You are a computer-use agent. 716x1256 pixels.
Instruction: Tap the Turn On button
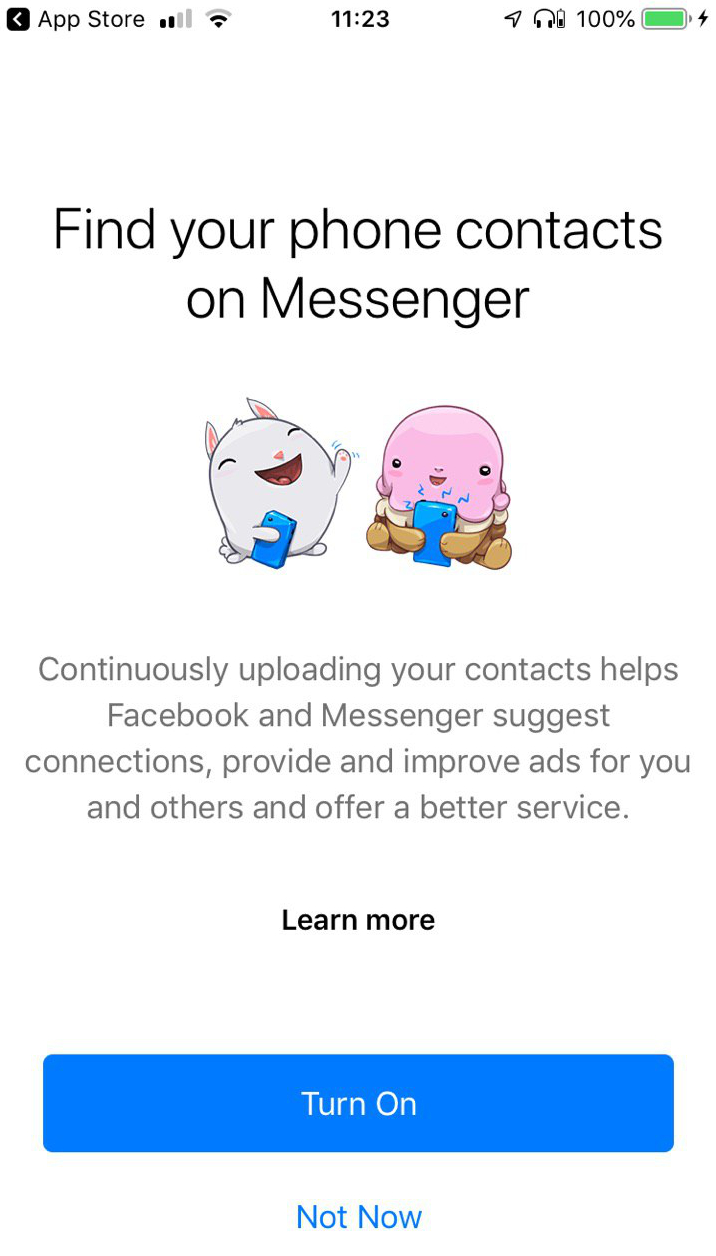pyautogui.click(x=358, y=1103)
